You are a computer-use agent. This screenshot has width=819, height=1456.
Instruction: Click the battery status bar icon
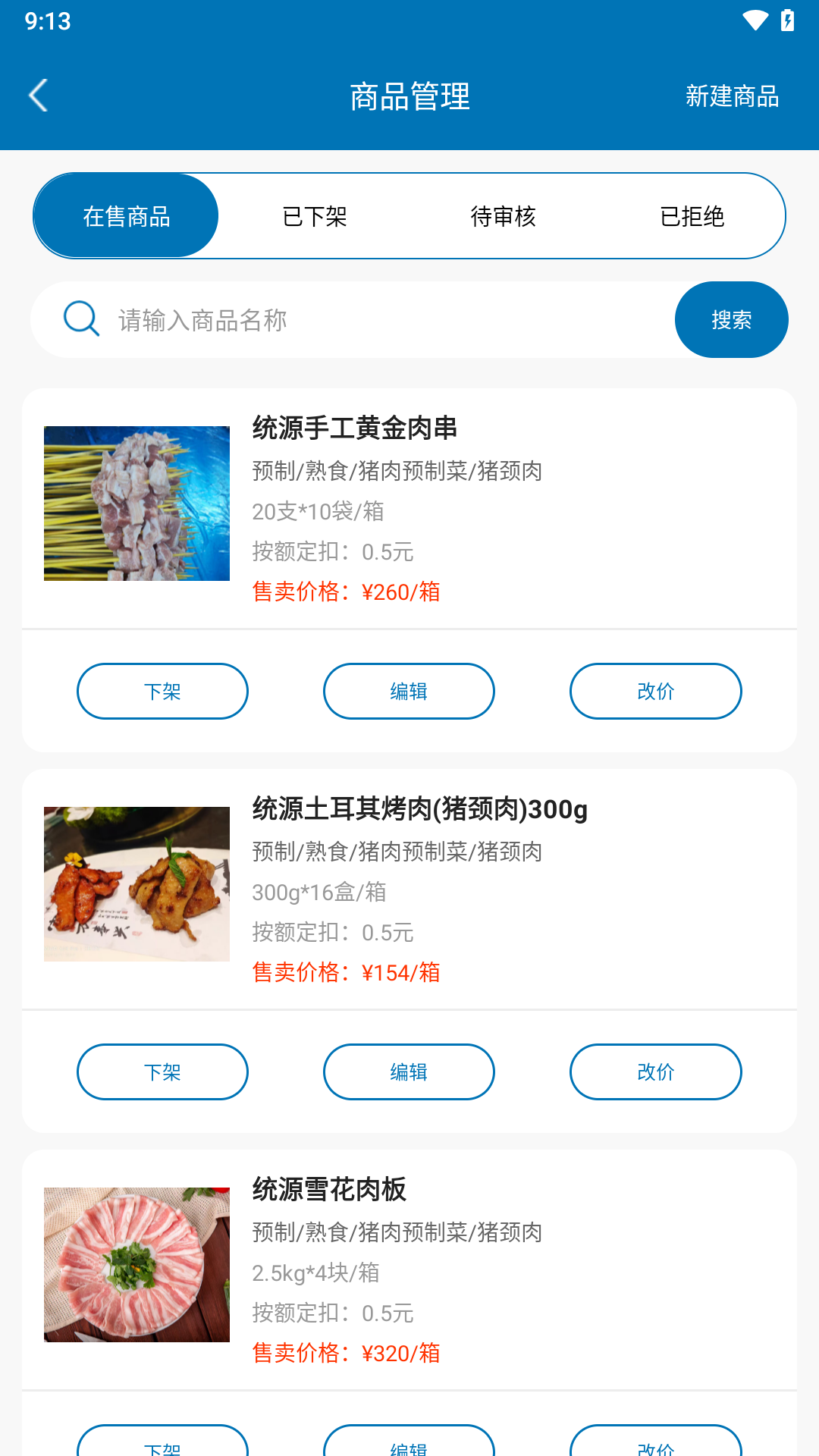pos(786,22)
